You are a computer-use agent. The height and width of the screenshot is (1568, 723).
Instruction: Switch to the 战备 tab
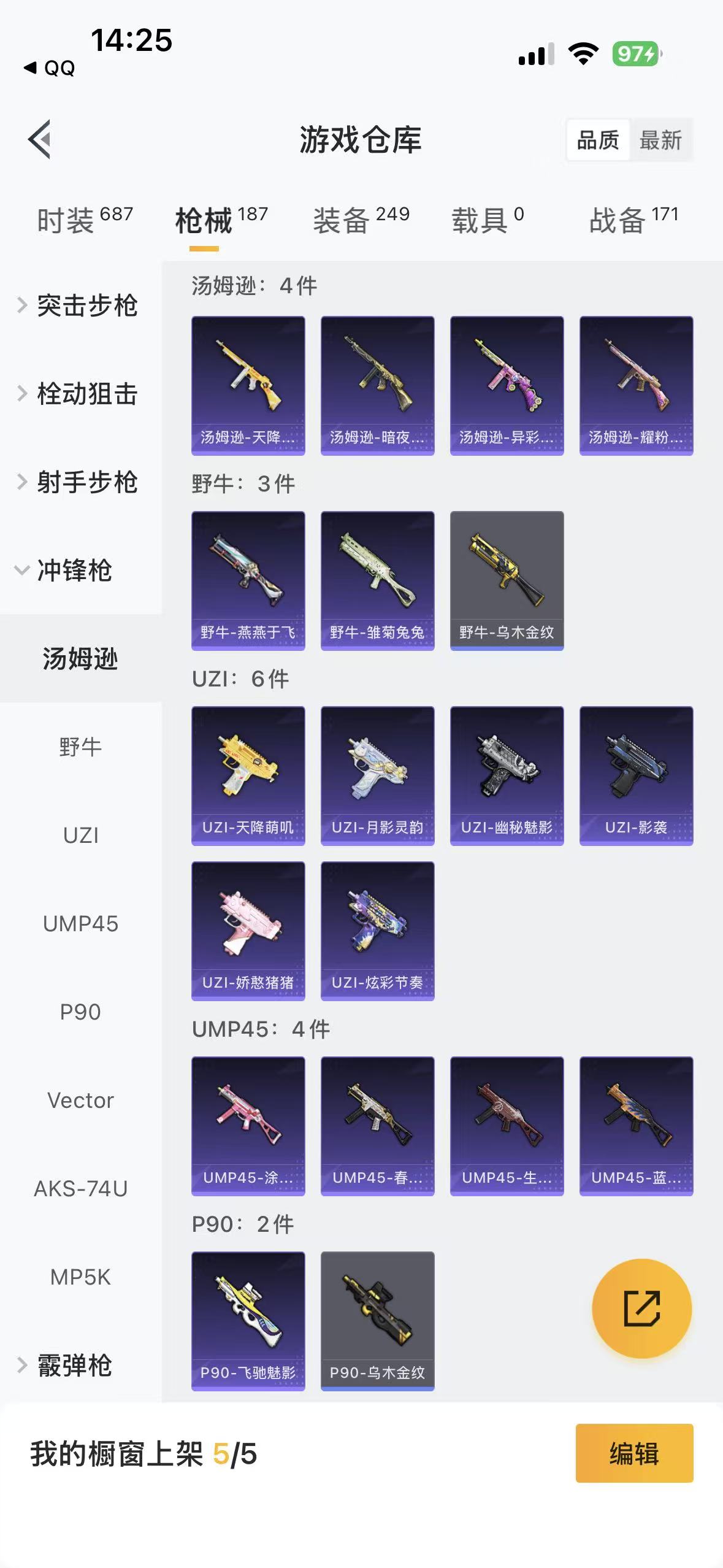pyautogui.click(x=616, y=218)
